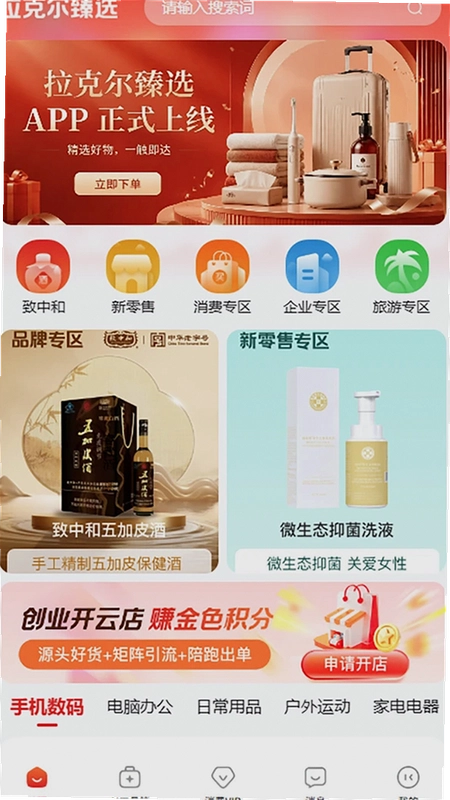This screenshot has height=800, width=450.
Task: Open the diamond VIP tab in bottom navigation
Action: click(x=223, y=778)
